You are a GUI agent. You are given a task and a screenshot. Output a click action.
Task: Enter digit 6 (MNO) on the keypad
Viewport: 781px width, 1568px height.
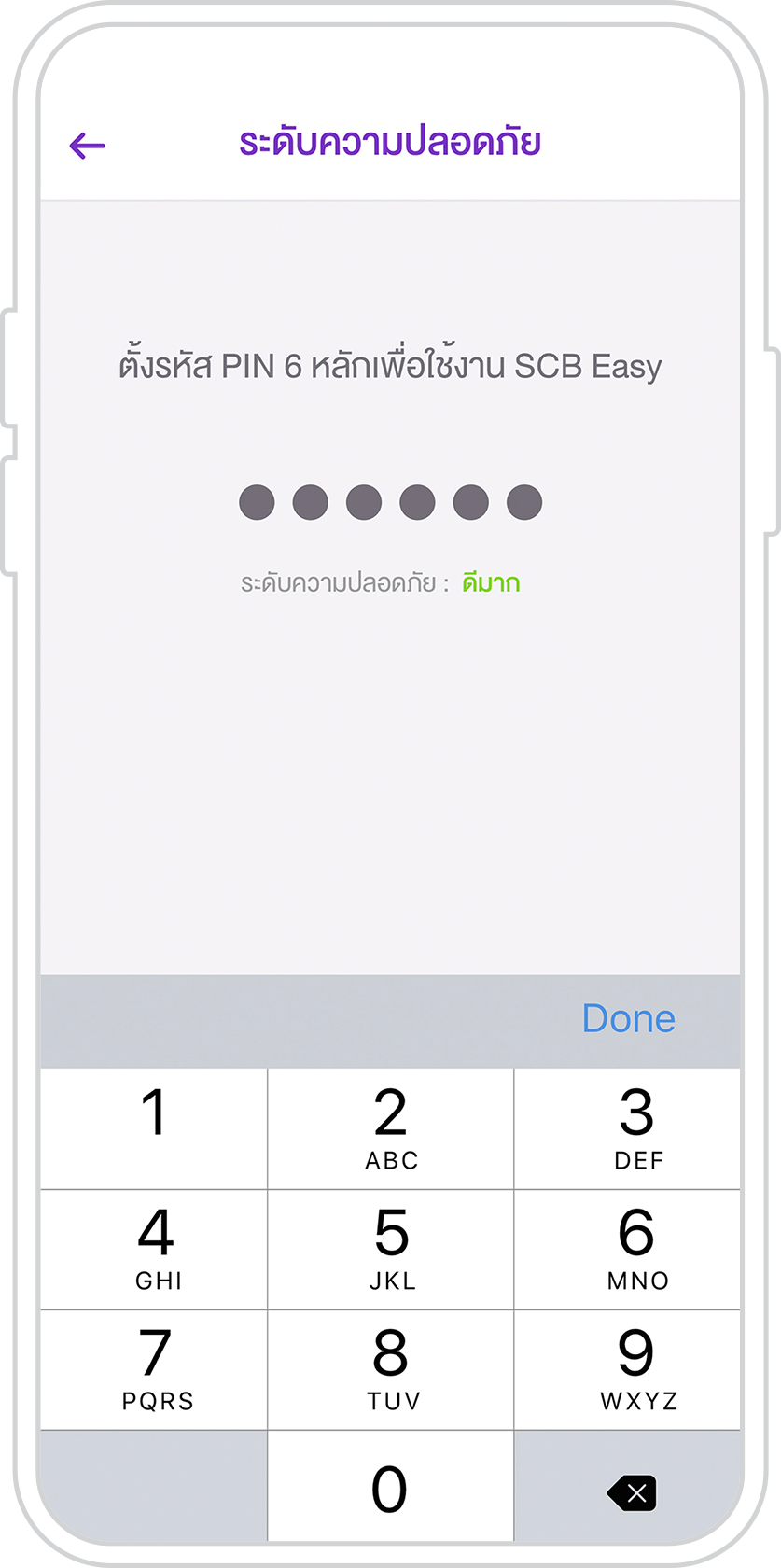coord(627,1249)
